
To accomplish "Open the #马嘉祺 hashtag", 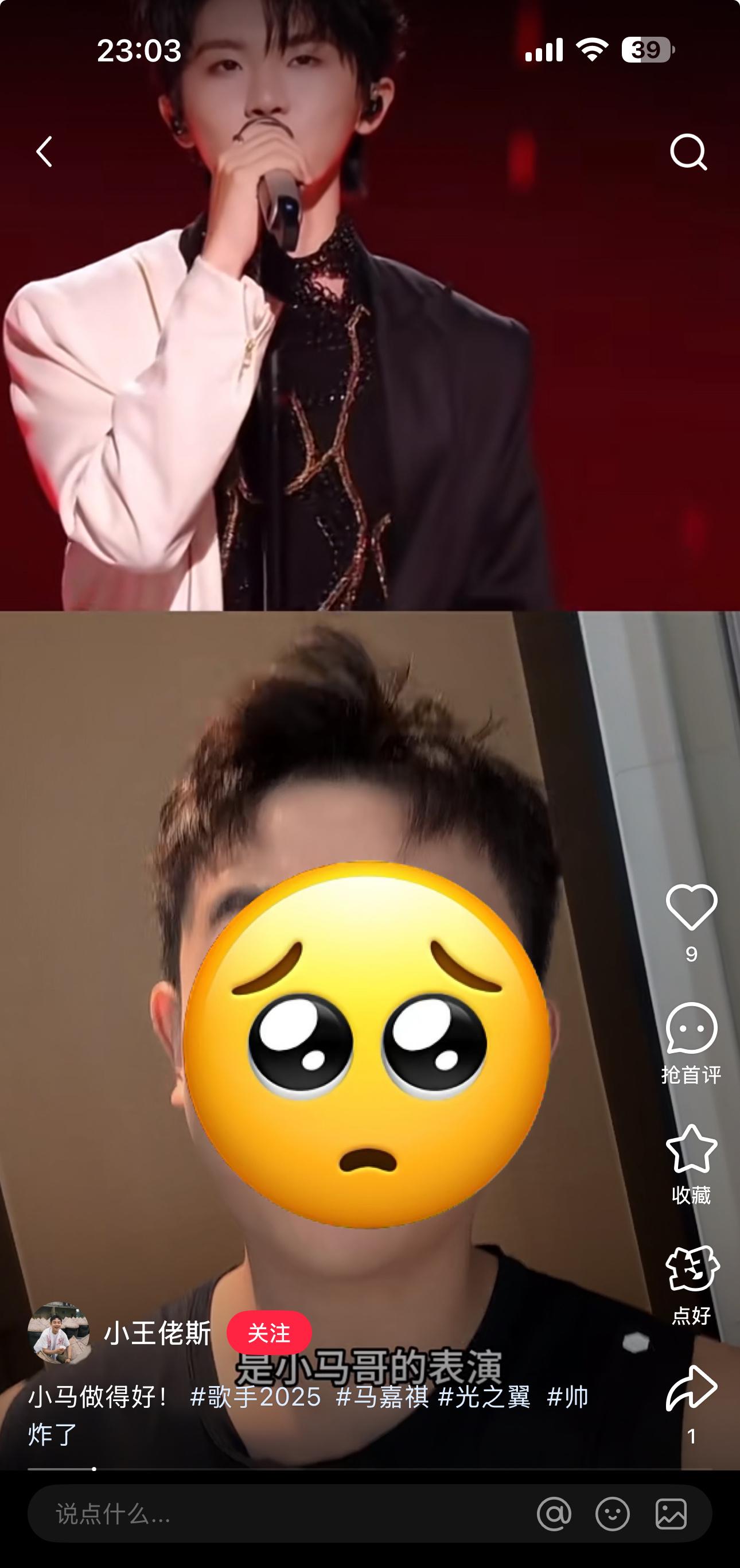I will (382, 1396).
